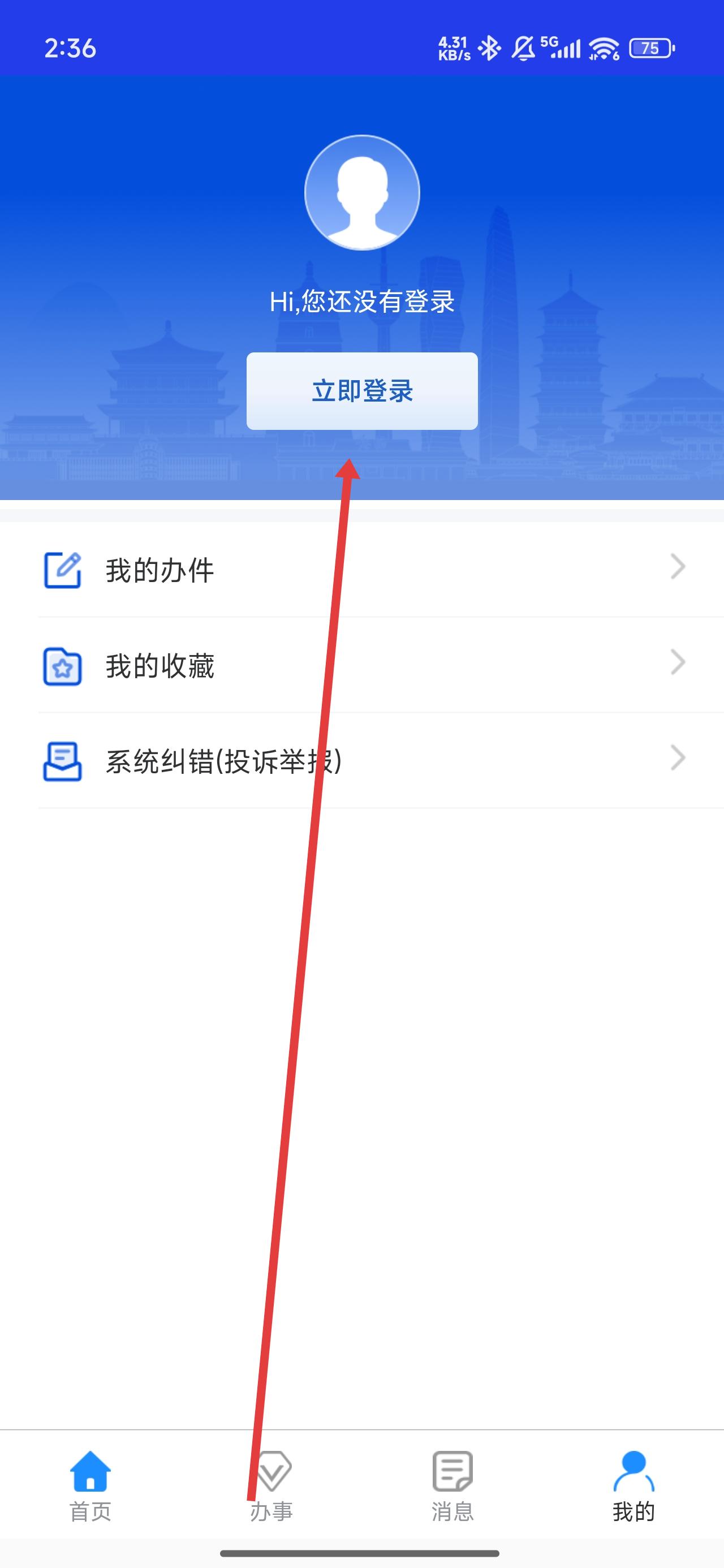Switch to the 消息 tab

453,1485
